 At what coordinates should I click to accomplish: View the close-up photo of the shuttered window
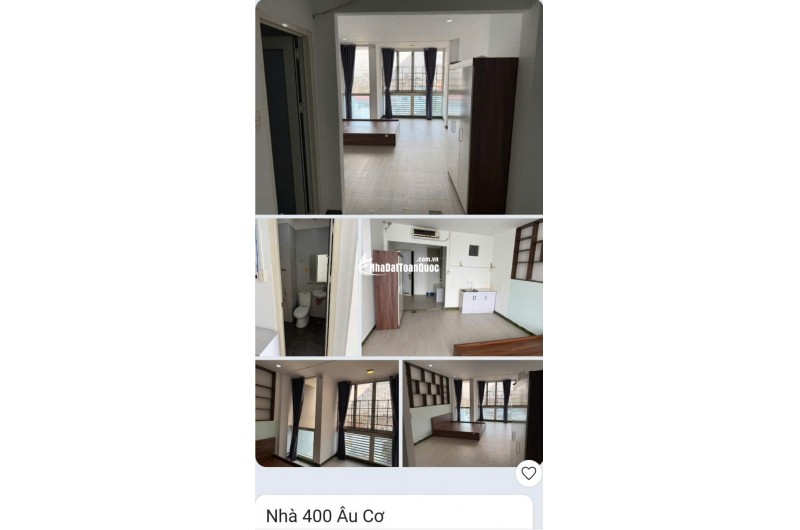point(327,414)
